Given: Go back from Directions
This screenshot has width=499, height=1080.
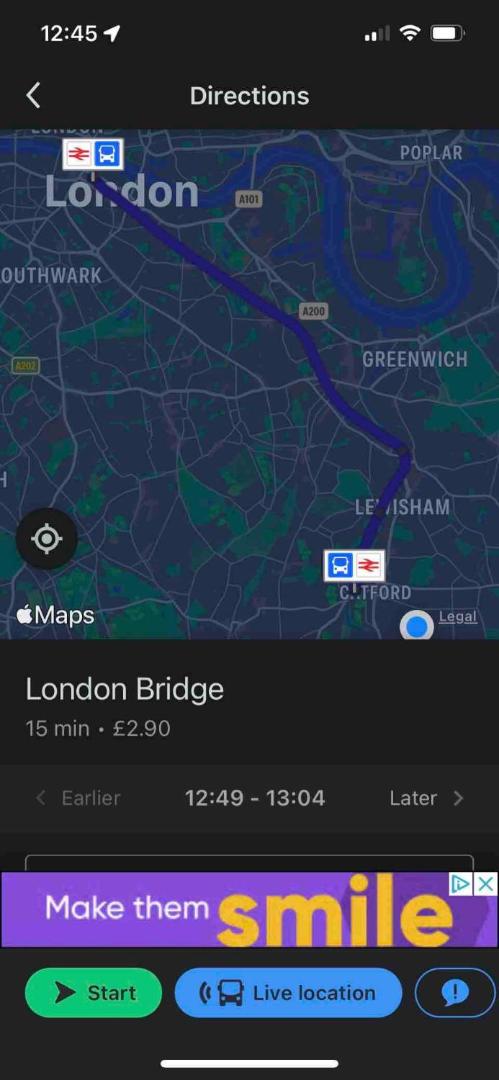Looking at the screenshot, I should pos(32,95).
